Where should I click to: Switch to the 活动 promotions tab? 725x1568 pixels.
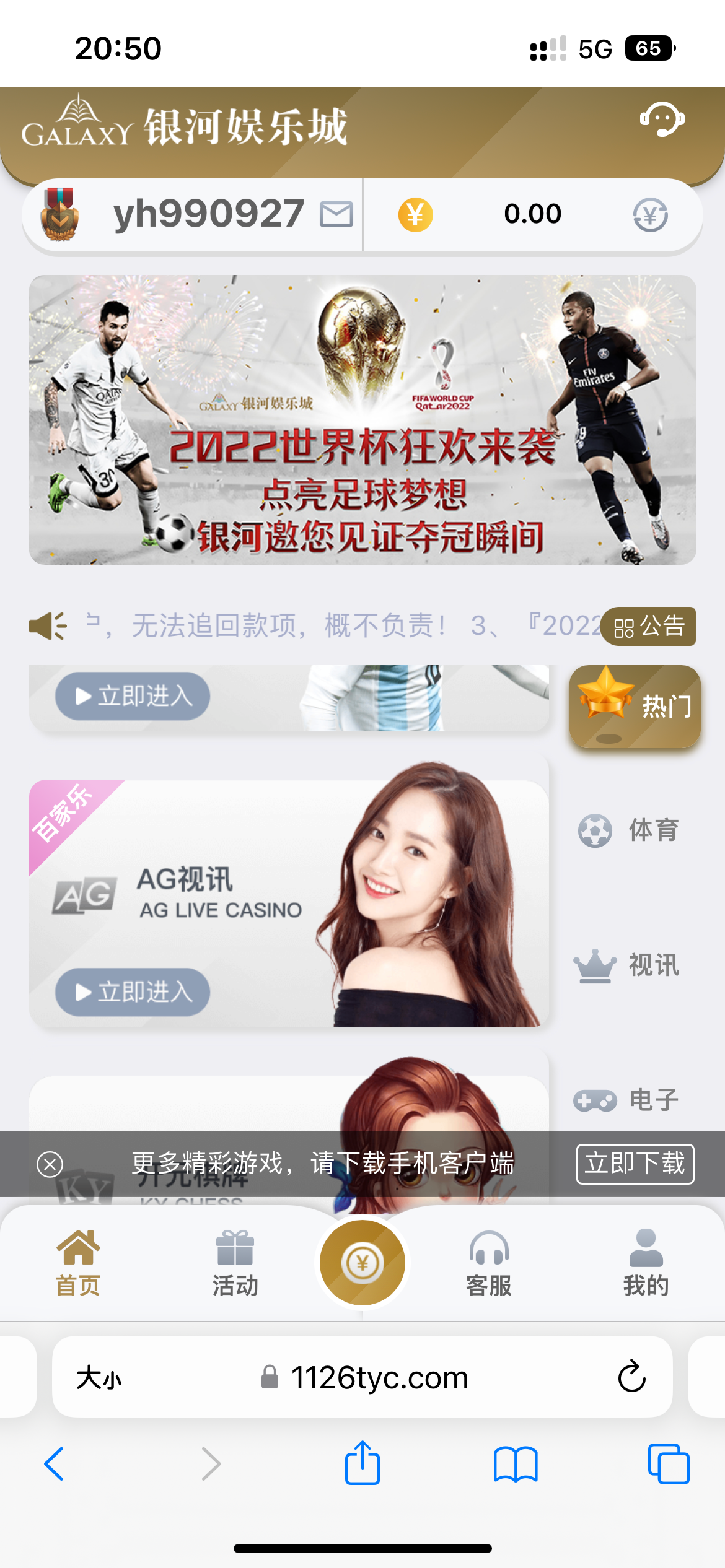point(235,1263)
